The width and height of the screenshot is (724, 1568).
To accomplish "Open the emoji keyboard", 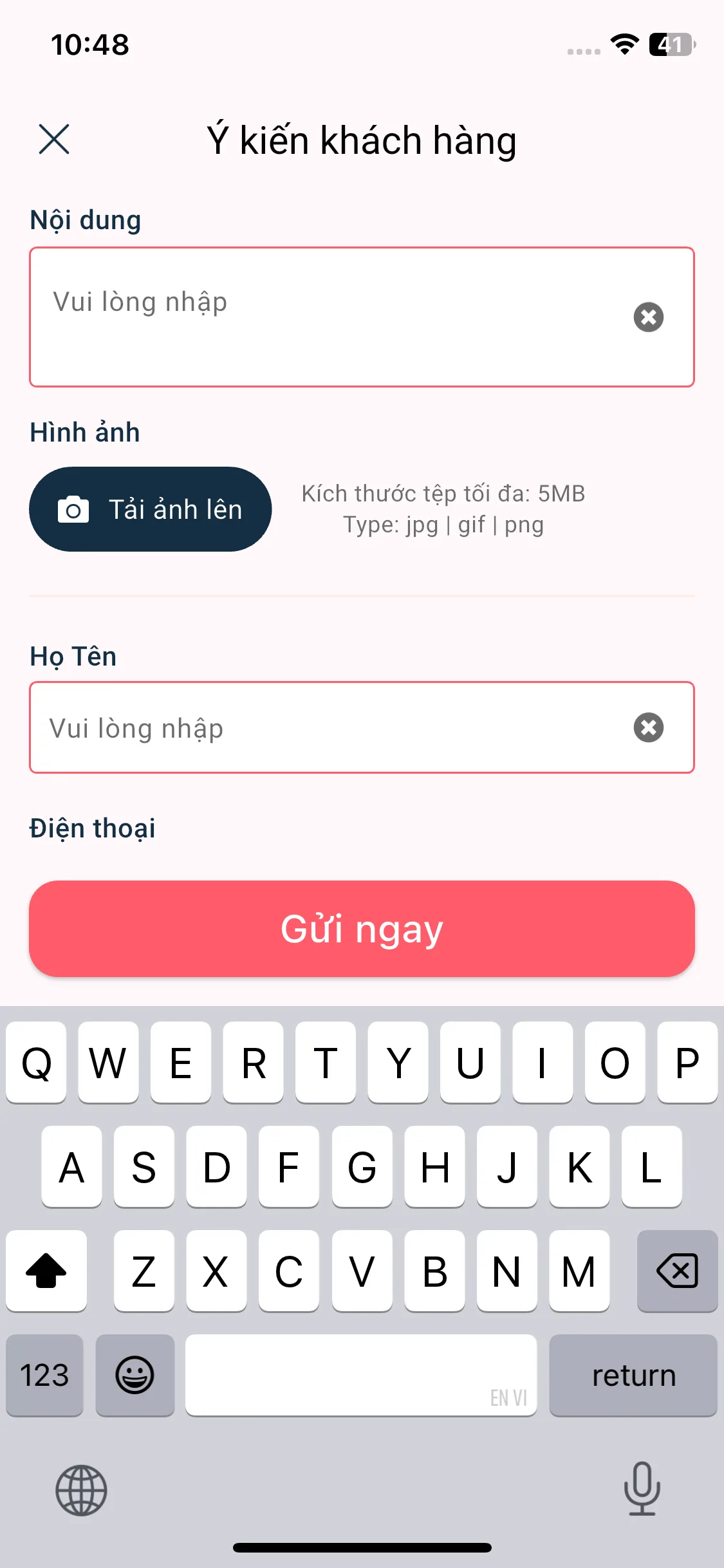I will [x=135, y=1375].
